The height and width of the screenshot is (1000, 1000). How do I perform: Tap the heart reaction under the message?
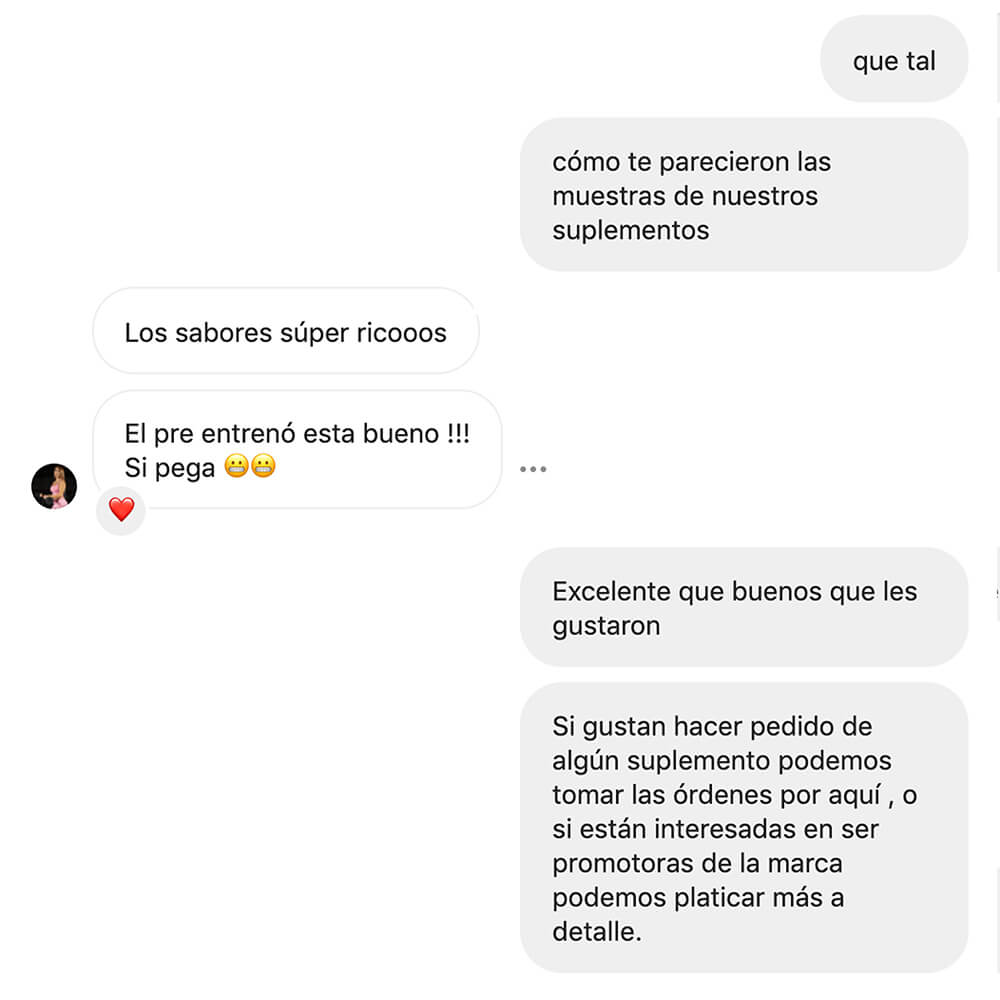121,510
